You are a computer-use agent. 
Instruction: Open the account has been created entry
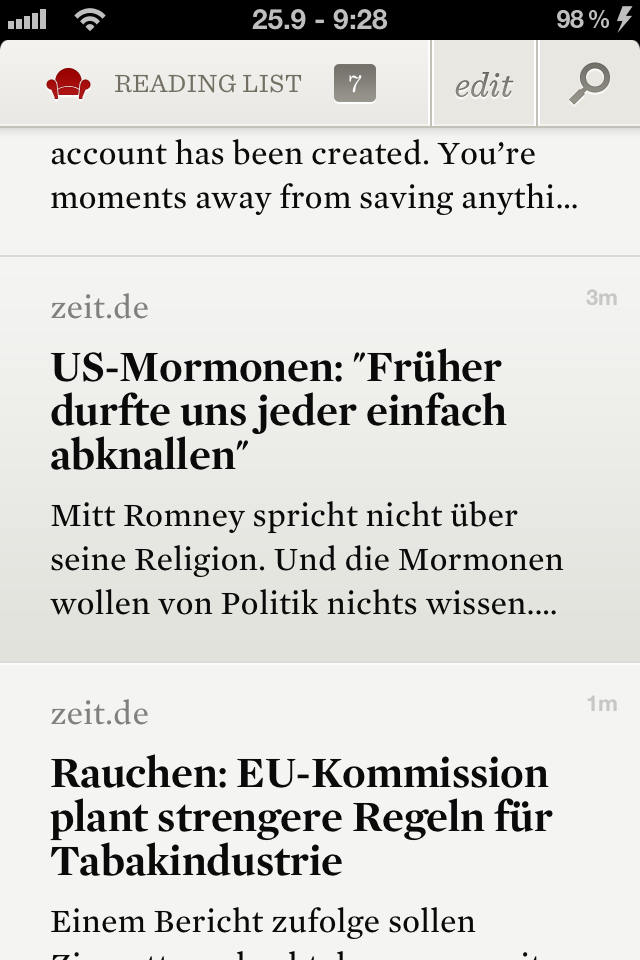pyautogui.click(x=314, y=177)
